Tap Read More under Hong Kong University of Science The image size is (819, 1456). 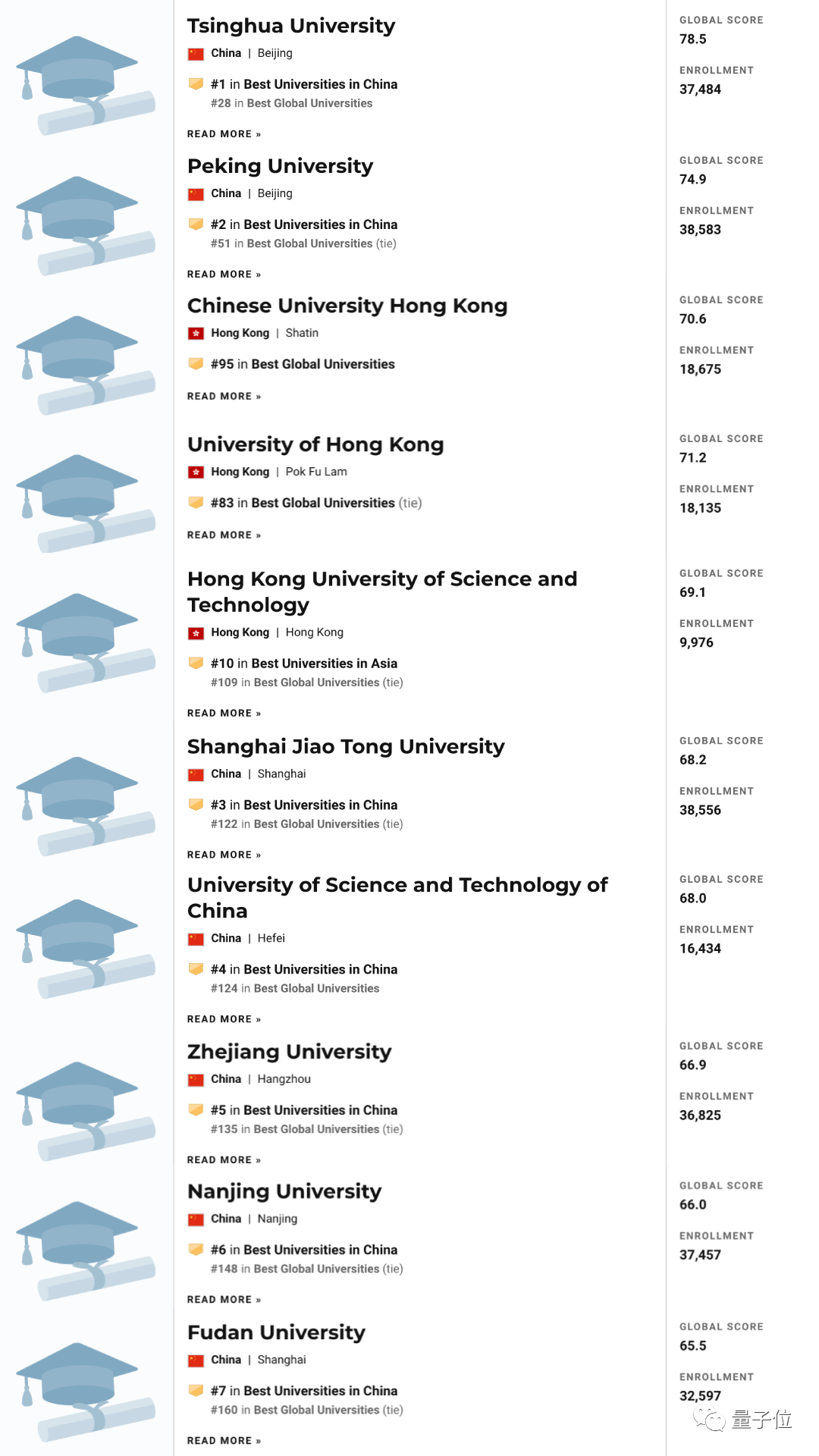coord(224,714)
